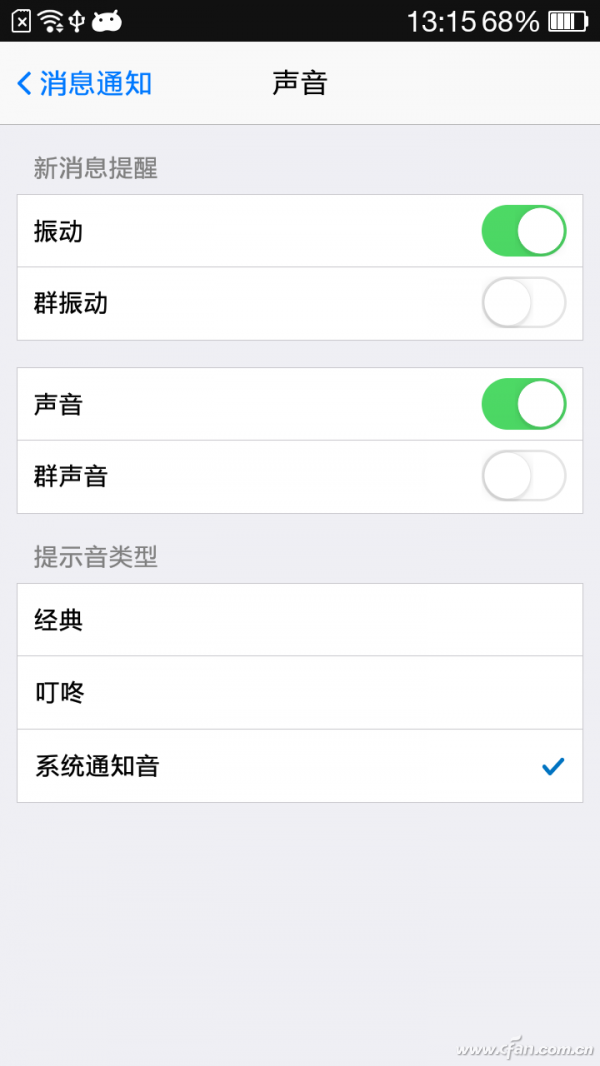Image resolution: width=600 pixels, height=1066 pixels.
Task: Choose the 叮咚 alert tone
Action: 299,692
